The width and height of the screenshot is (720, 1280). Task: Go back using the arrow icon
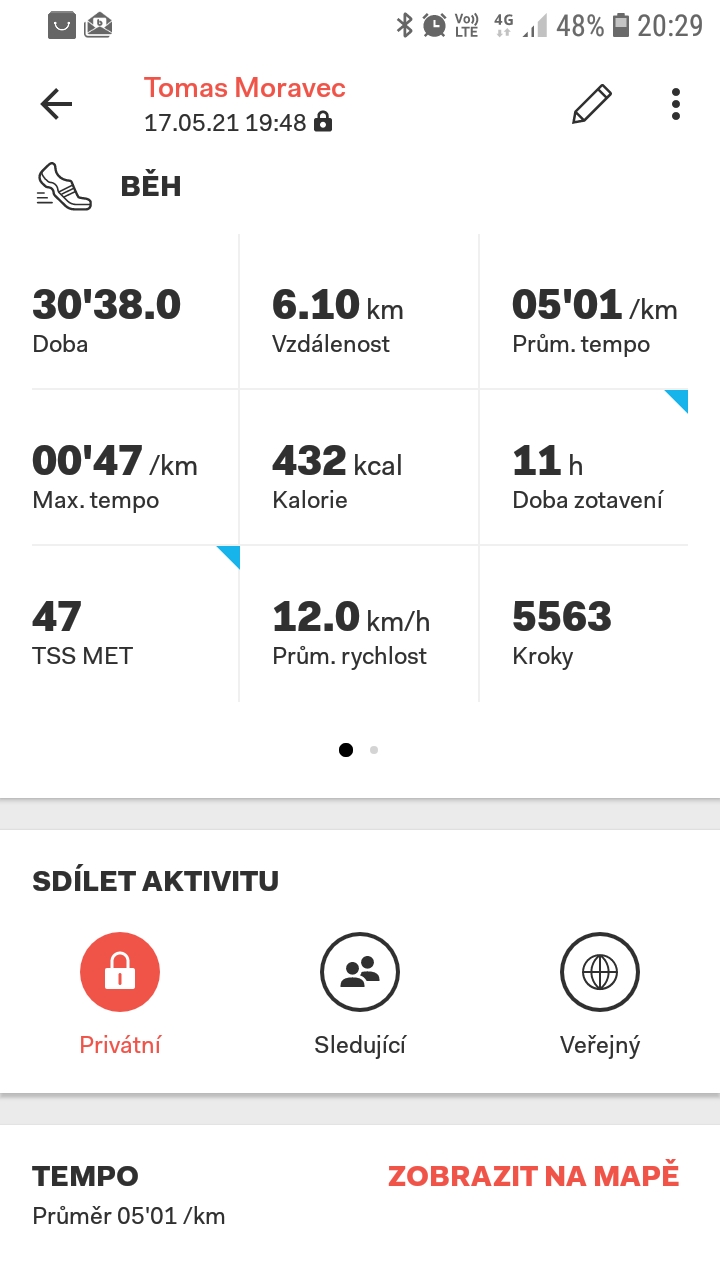pyautogui.click(x=56, y=104)
